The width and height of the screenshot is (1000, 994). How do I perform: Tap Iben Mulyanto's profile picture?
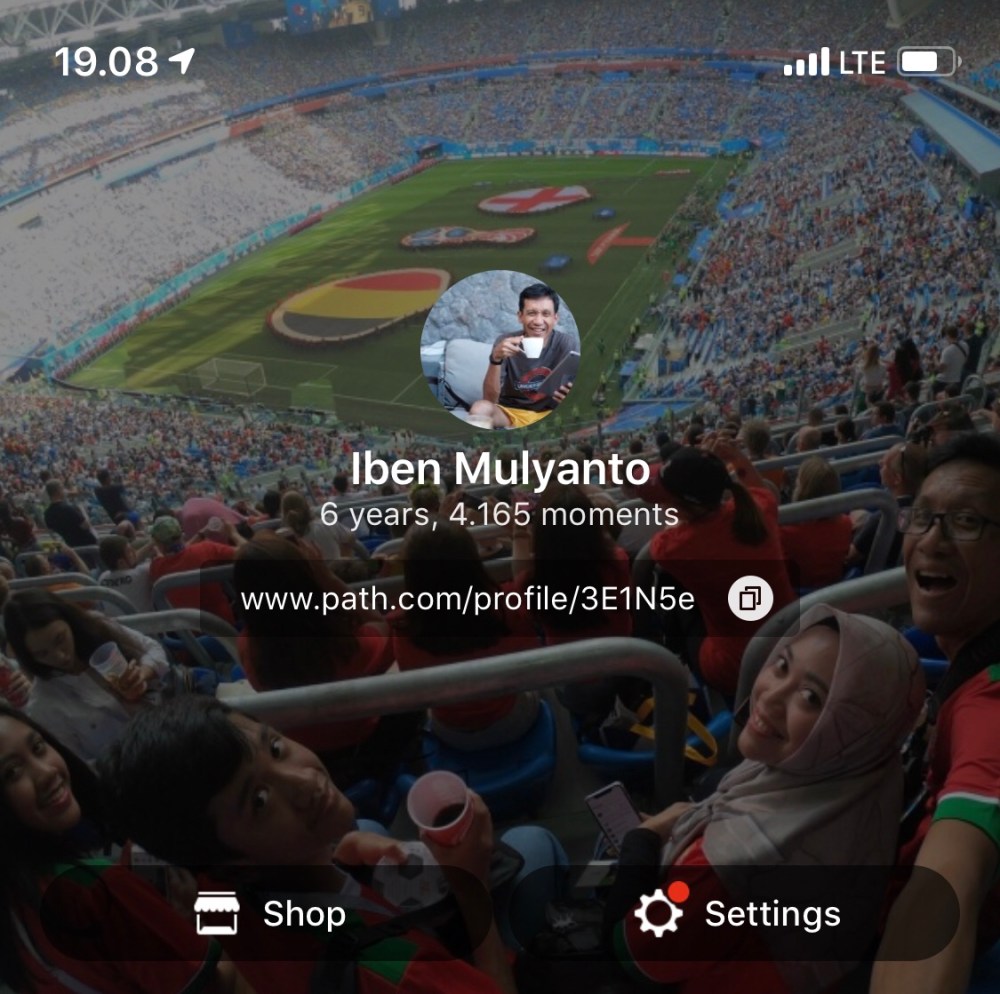click(500, 349)
